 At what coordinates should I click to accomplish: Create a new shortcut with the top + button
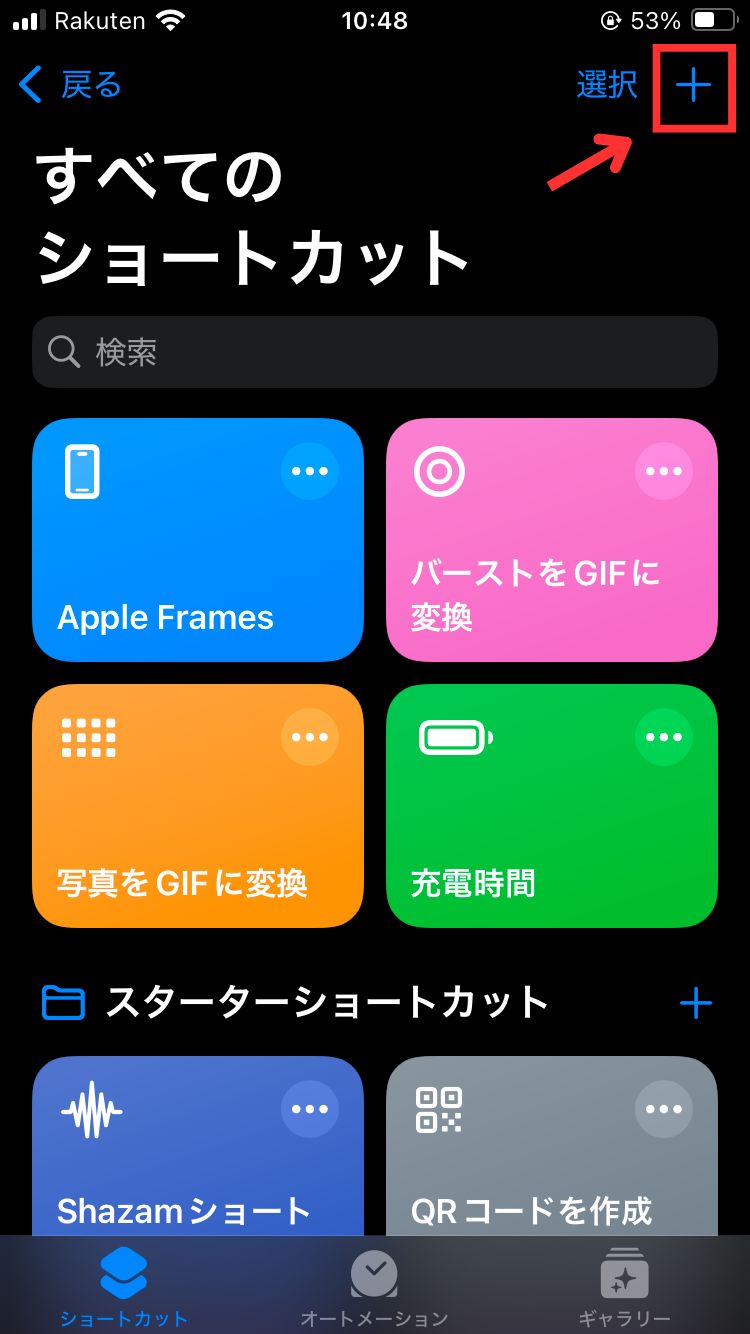pyautogui.click(x=694, y=87)
